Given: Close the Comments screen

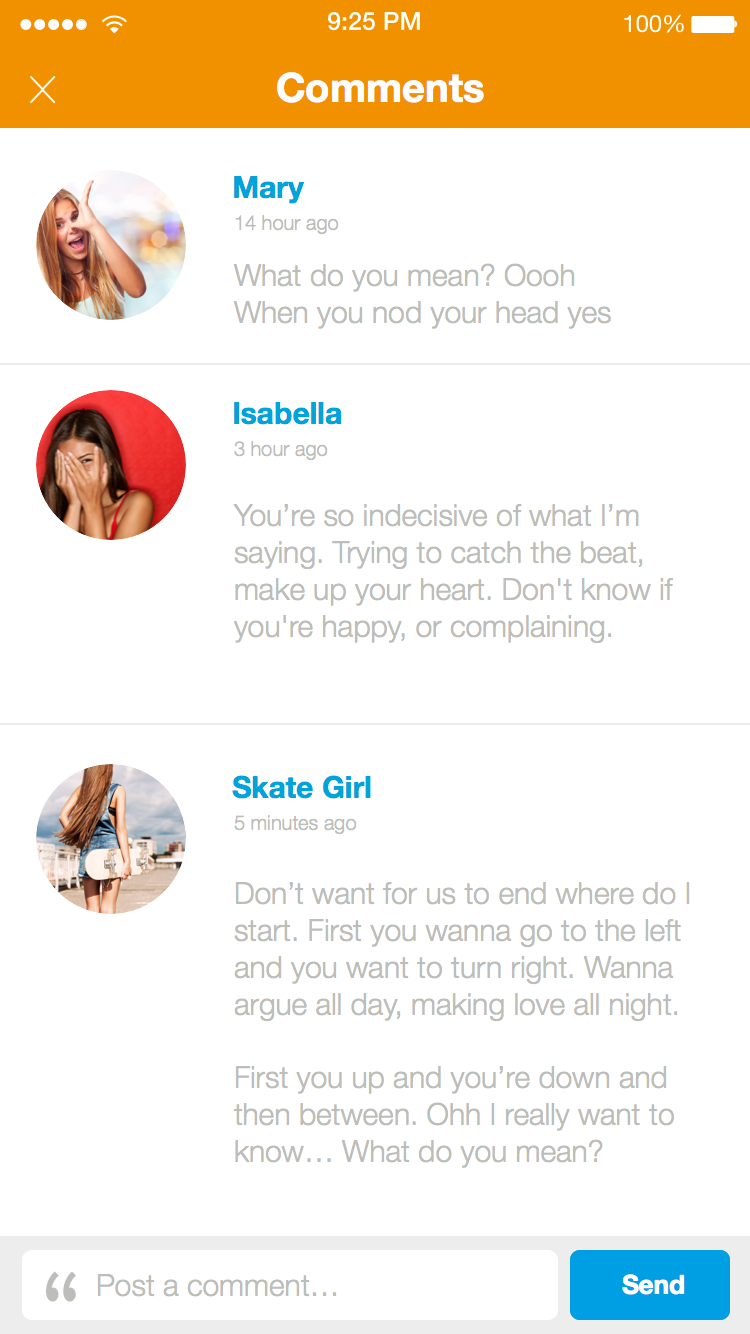Looking at the screenshot, I should coord(42,90).
